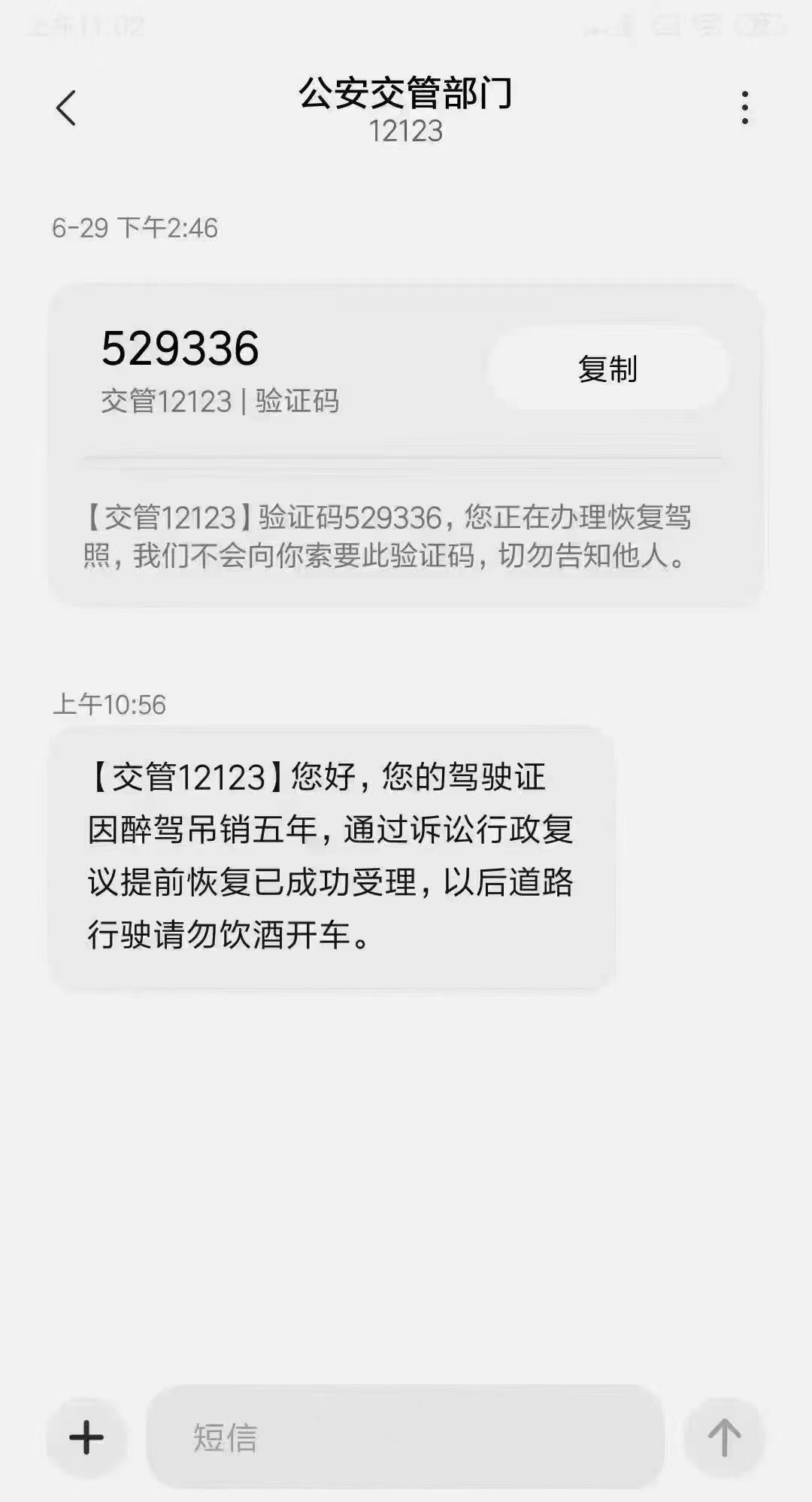Open the plus attachment options
The image size is (812, 1502).
86,1437
